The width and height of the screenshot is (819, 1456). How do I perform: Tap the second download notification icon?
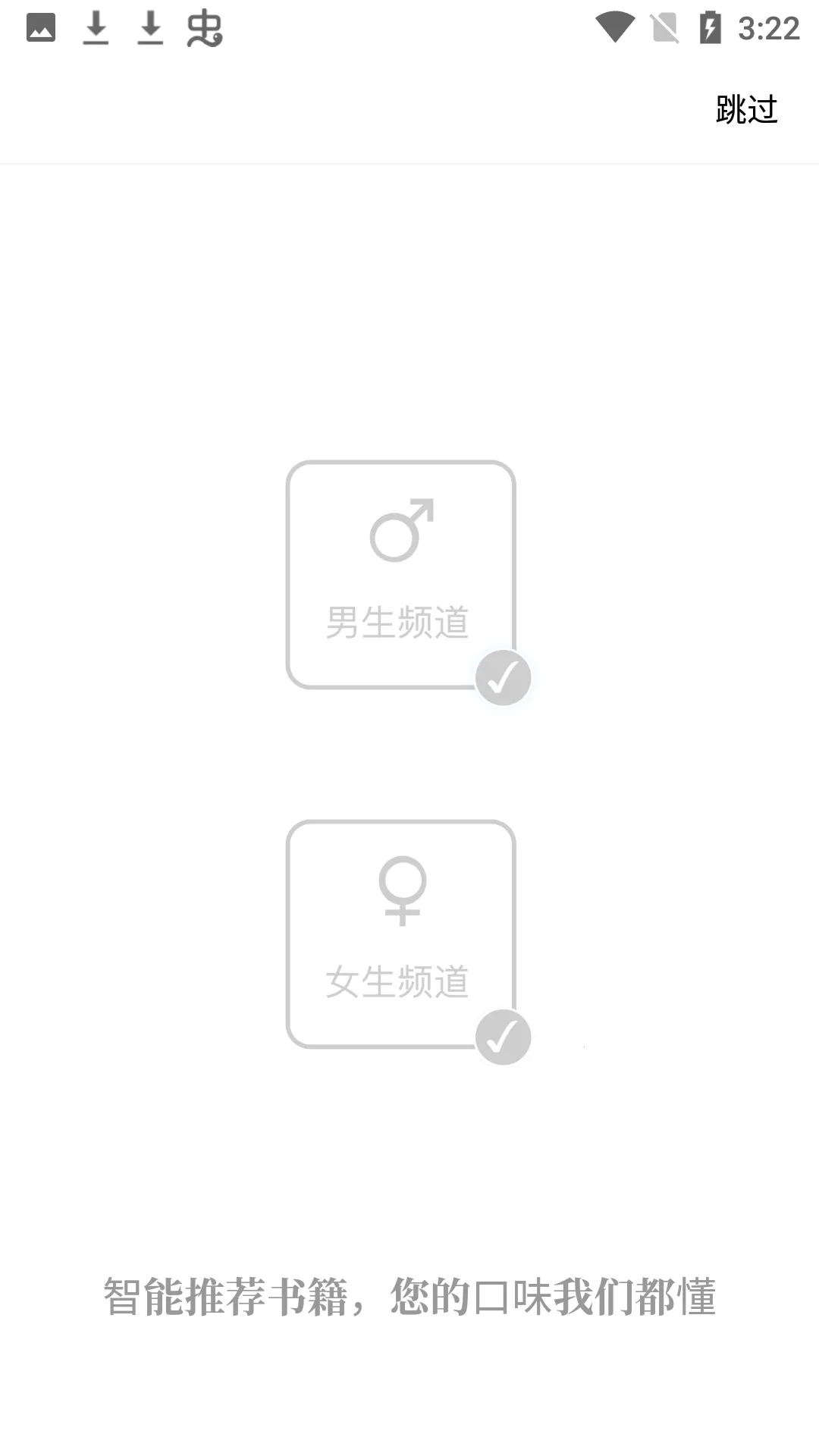point(150,29)
